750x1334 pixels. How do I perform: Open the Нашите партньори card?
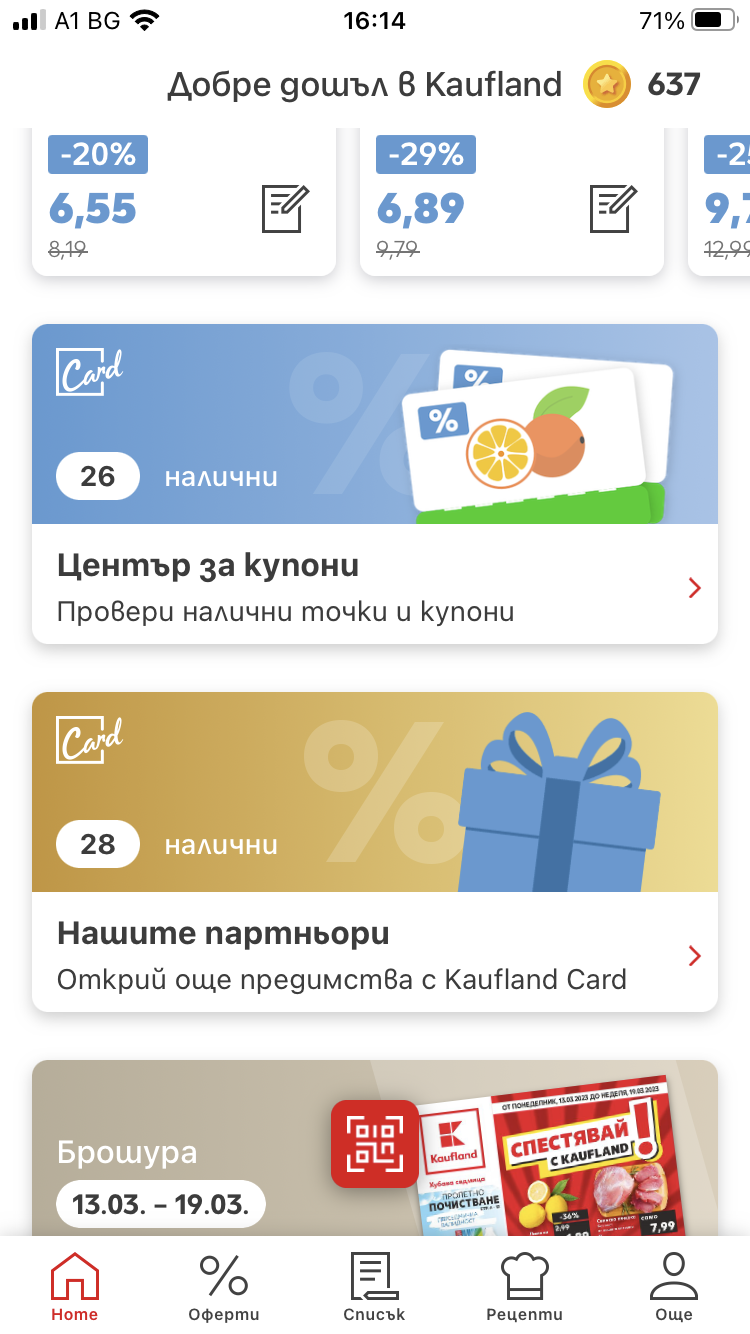point(375,852)
